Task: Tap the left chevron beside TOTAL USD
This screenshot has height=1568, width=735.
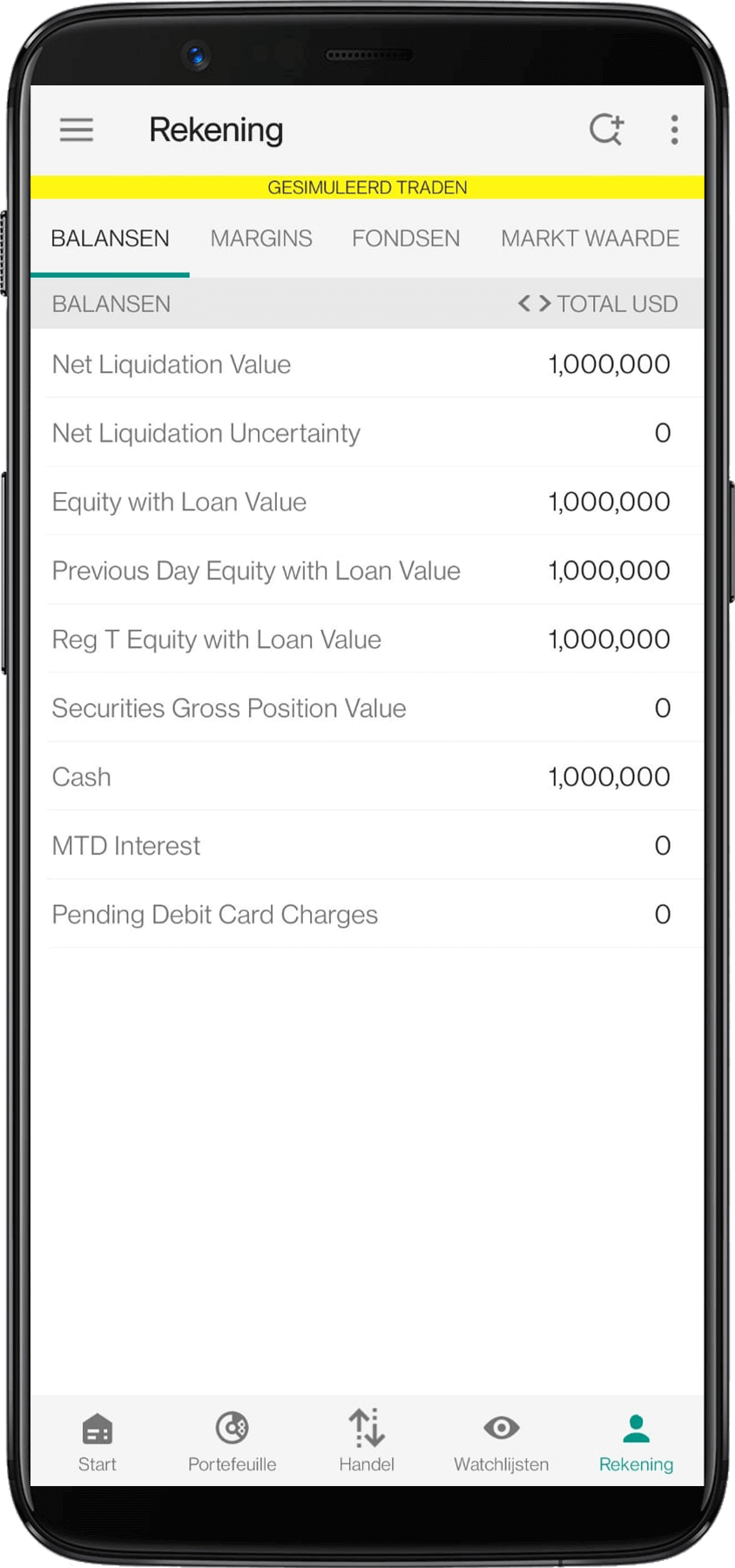Action: pyautogui.click(x=523, y=303)
